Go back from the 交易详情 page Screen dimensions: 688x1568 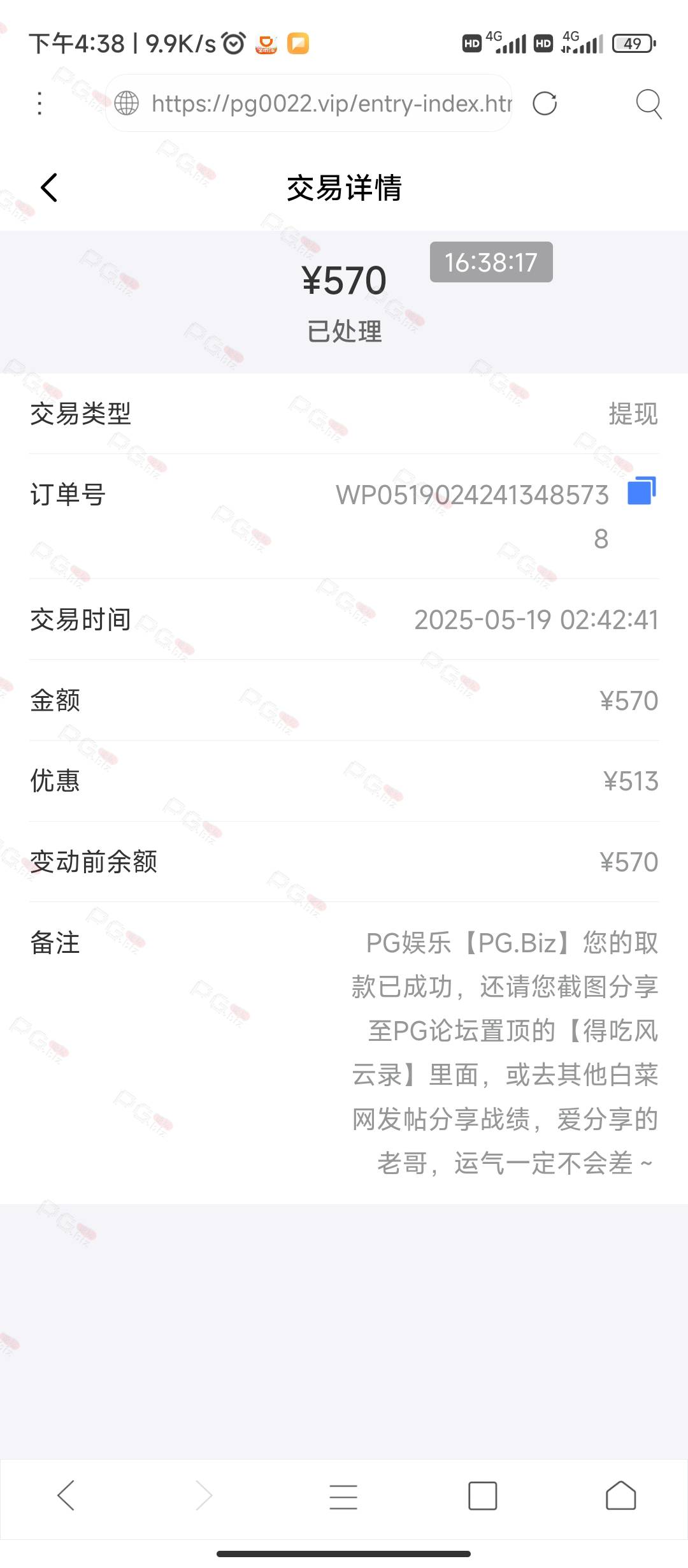[49, 187]
